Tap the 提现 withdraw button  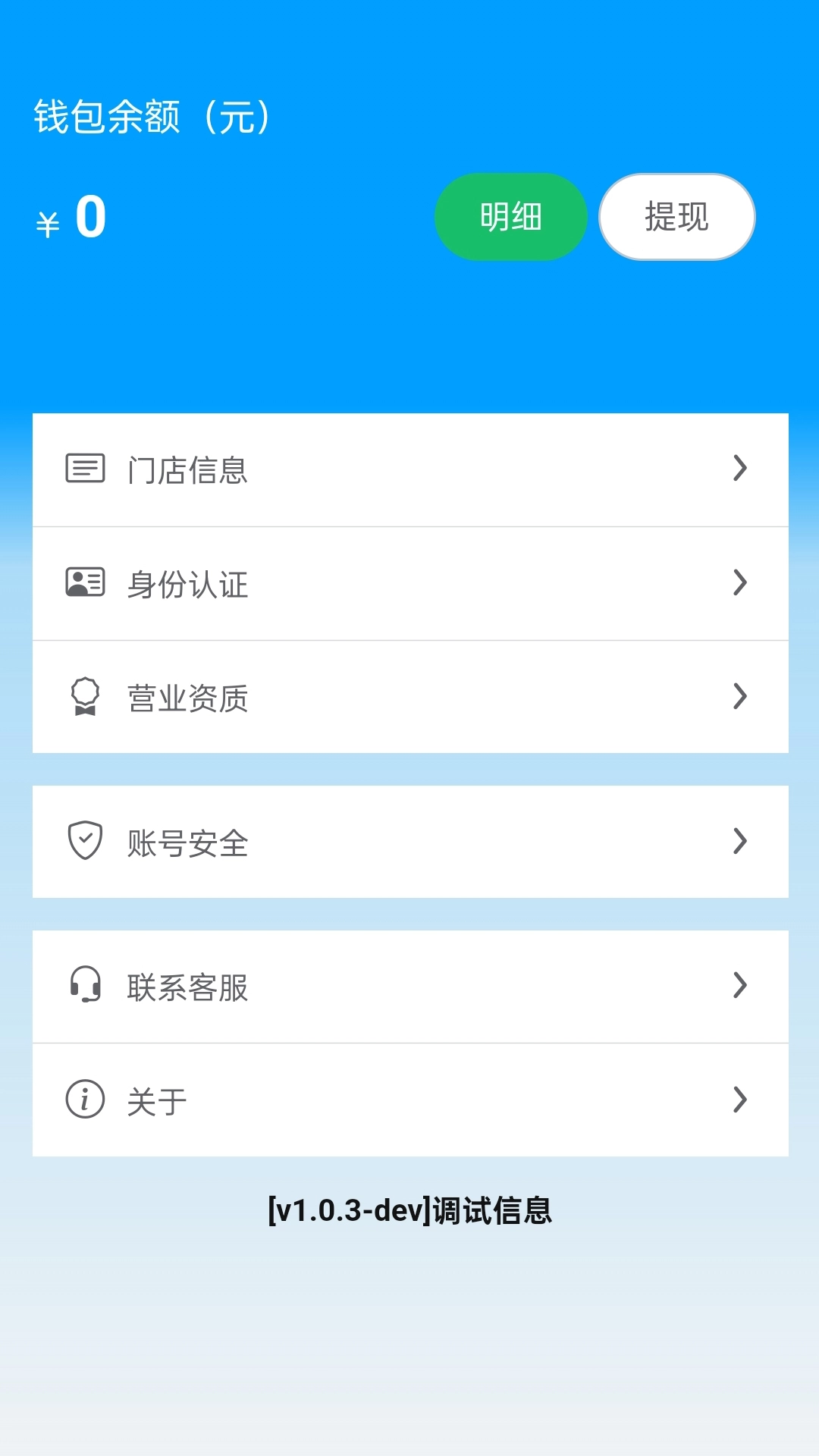click(x=677, y=217)
